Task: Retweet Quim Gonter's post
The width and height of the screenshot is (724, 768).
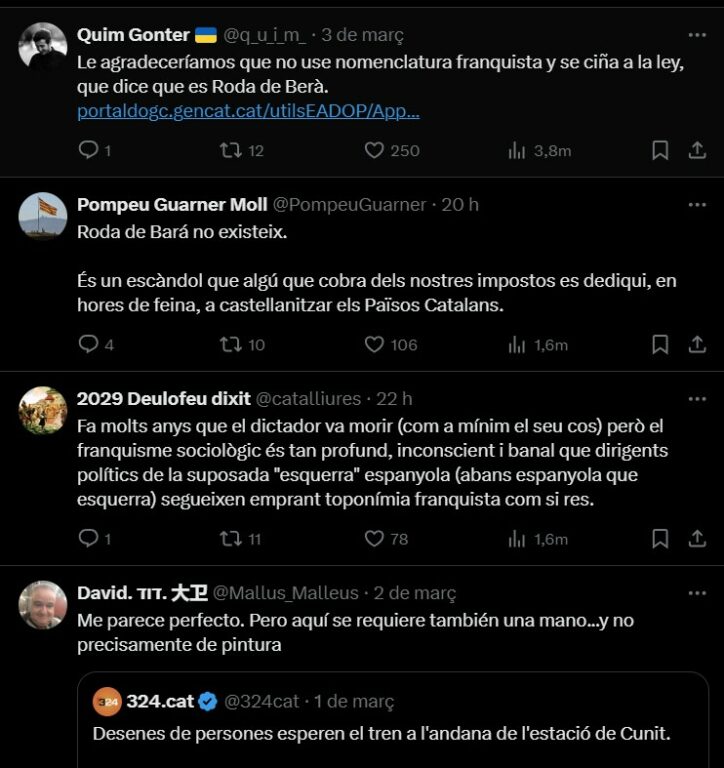Action: 230,150
